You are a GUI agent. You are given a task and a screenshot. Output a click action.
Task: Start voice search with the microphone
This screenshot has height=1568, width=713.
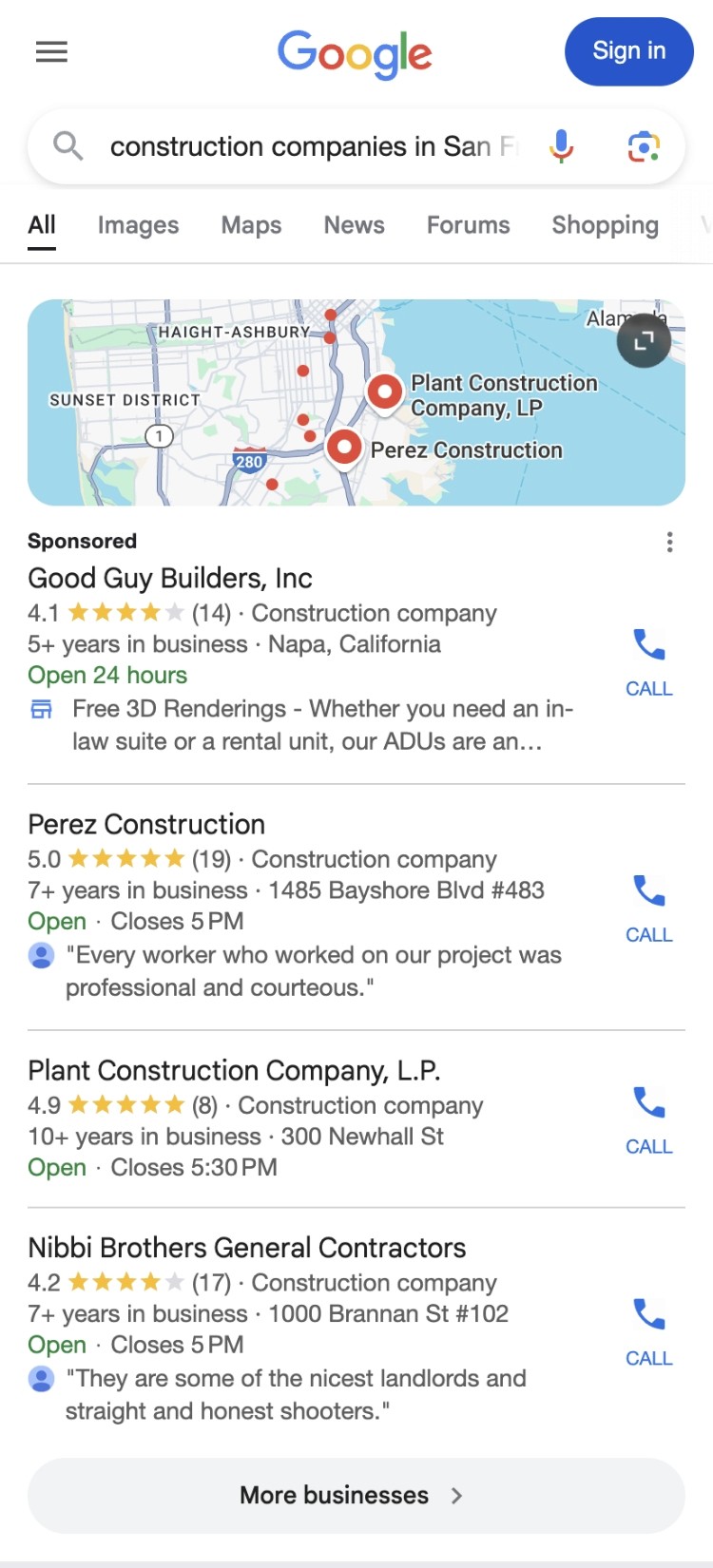coord(562,146)
